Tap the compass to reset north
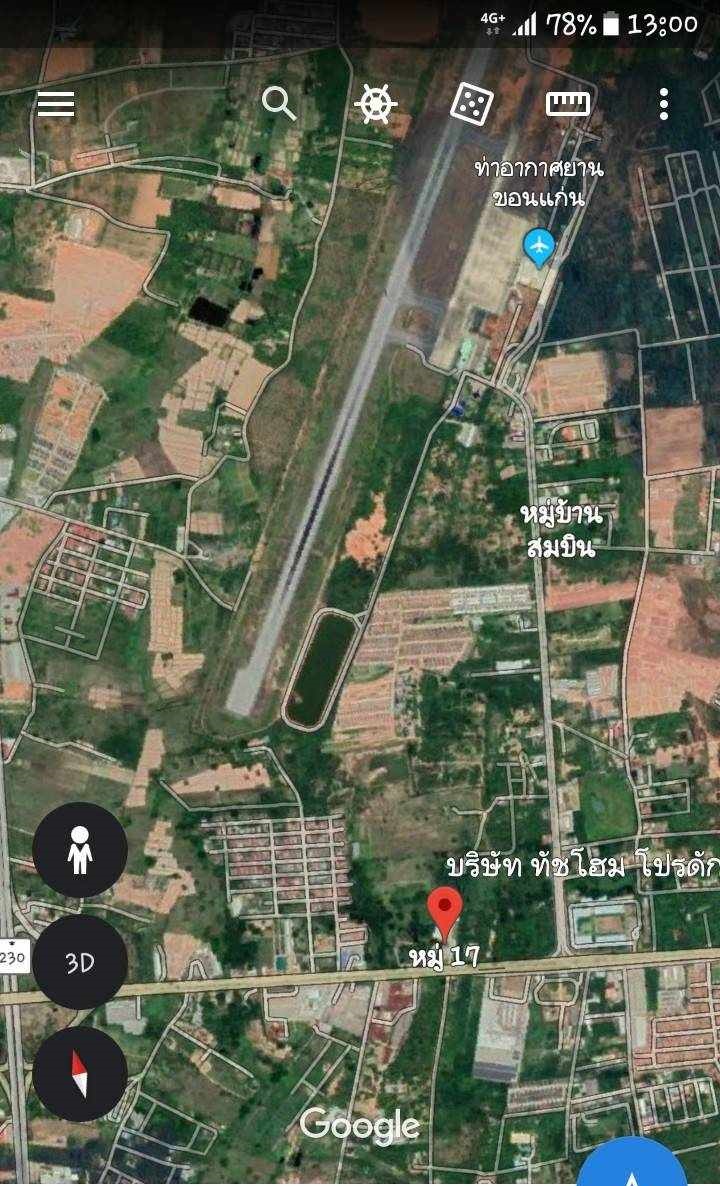This screenshot has height=1186, width=720. coord(80,1074)
